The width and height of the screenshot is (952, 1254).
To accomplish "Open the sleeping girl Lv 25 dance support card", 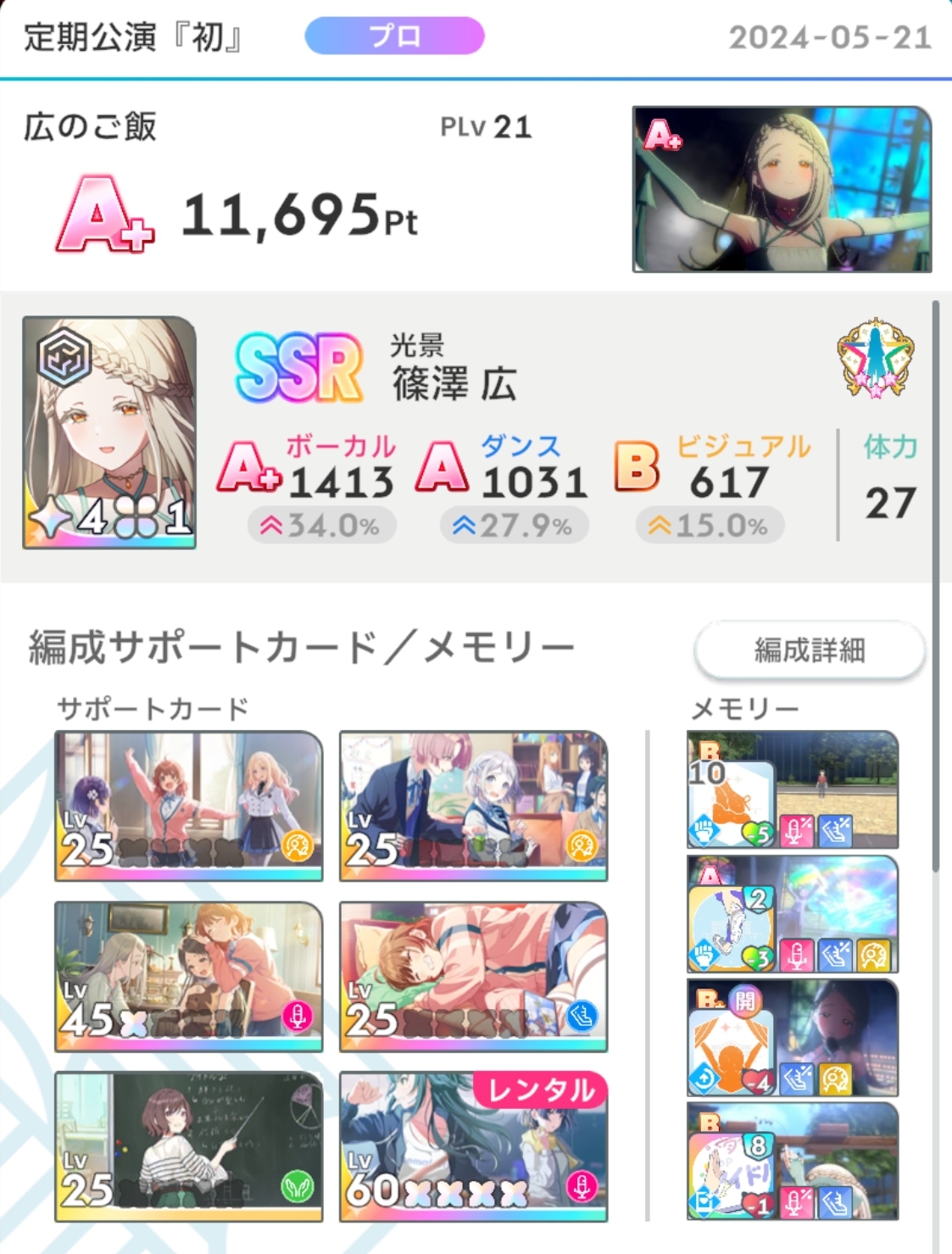I will [473, 976].
